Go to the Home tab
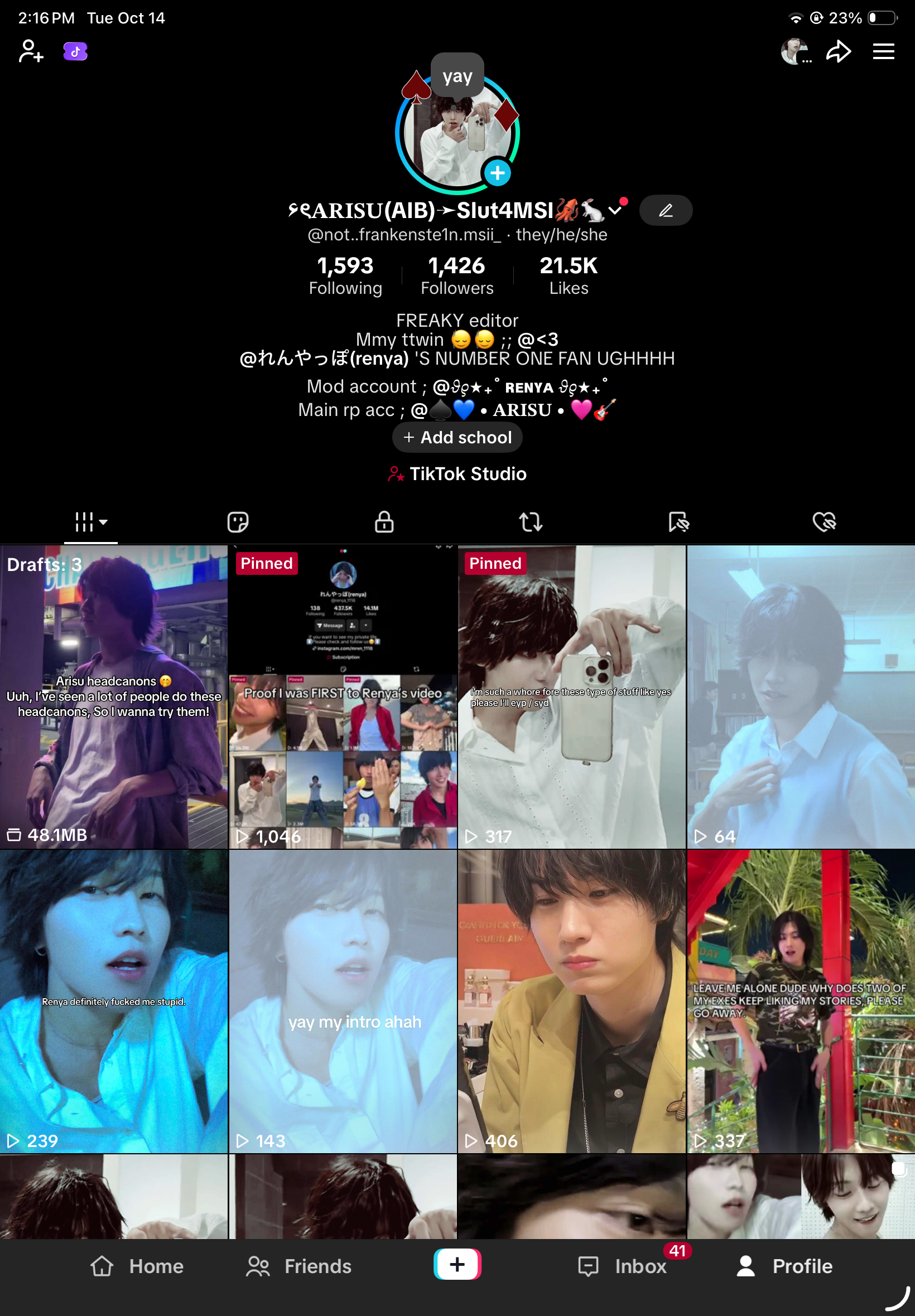915x1316 pixels. point(138,1266)
